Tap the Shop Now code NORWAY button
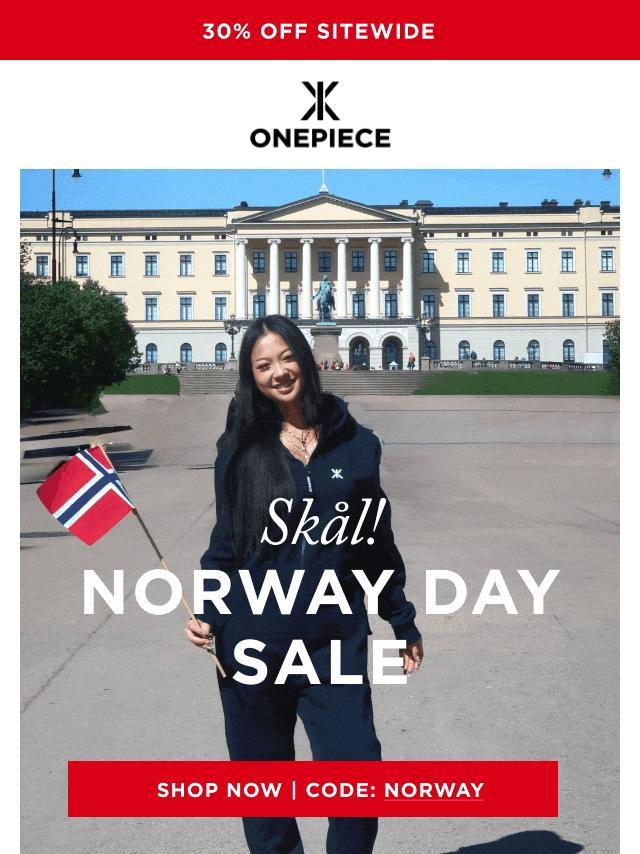This screenshot has height=854, width=640. point(312,789)
